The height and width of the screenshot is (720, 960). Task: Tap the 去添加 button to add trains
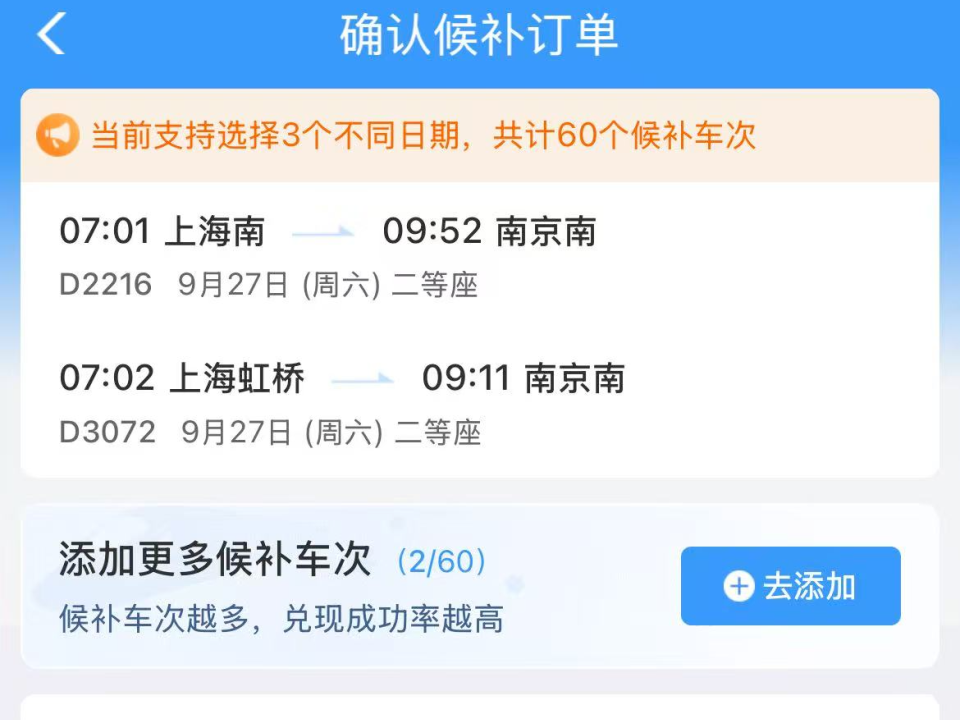pos(790,586)
